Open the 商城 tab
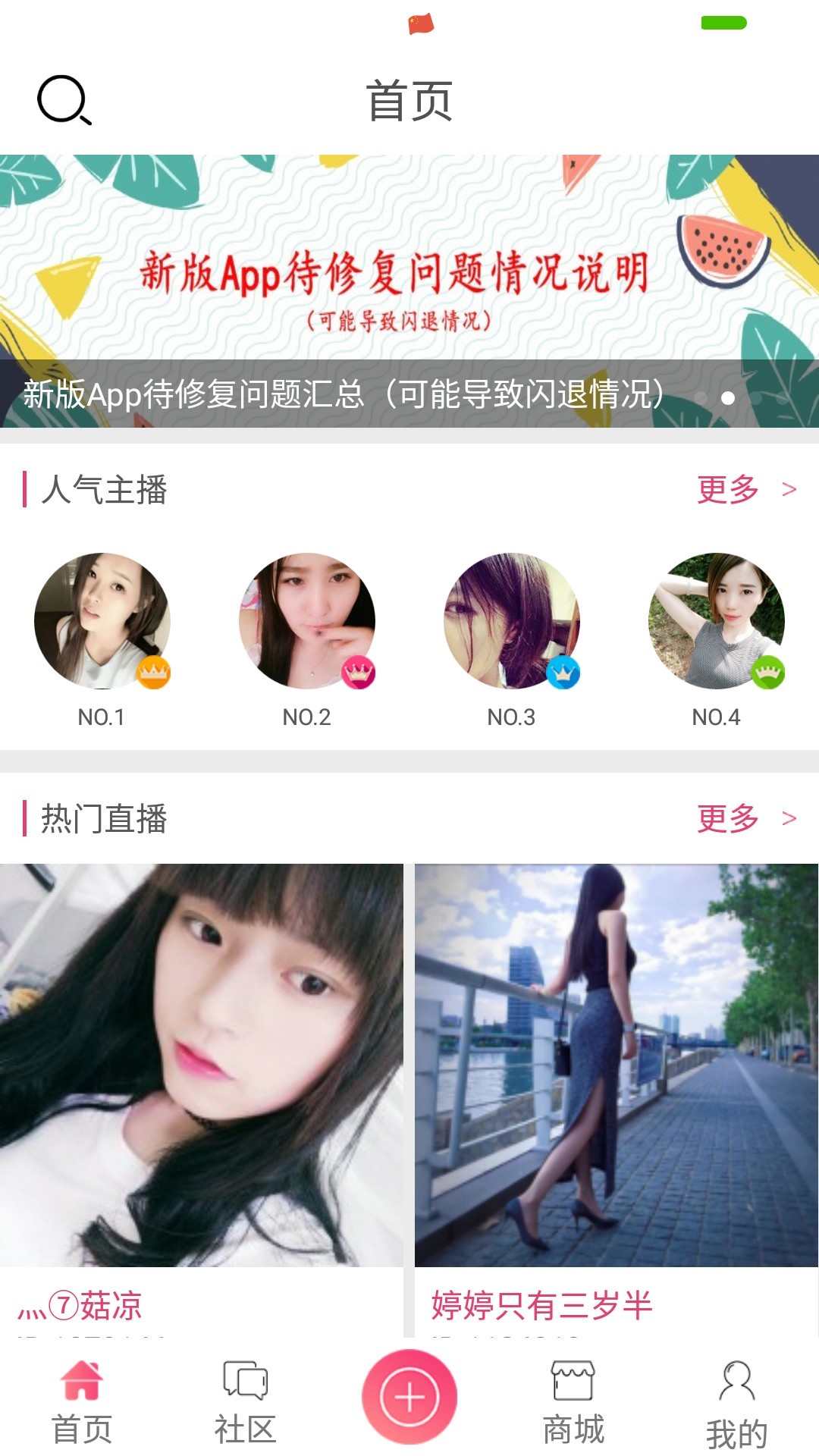819x1456 pixels. 573,1401
